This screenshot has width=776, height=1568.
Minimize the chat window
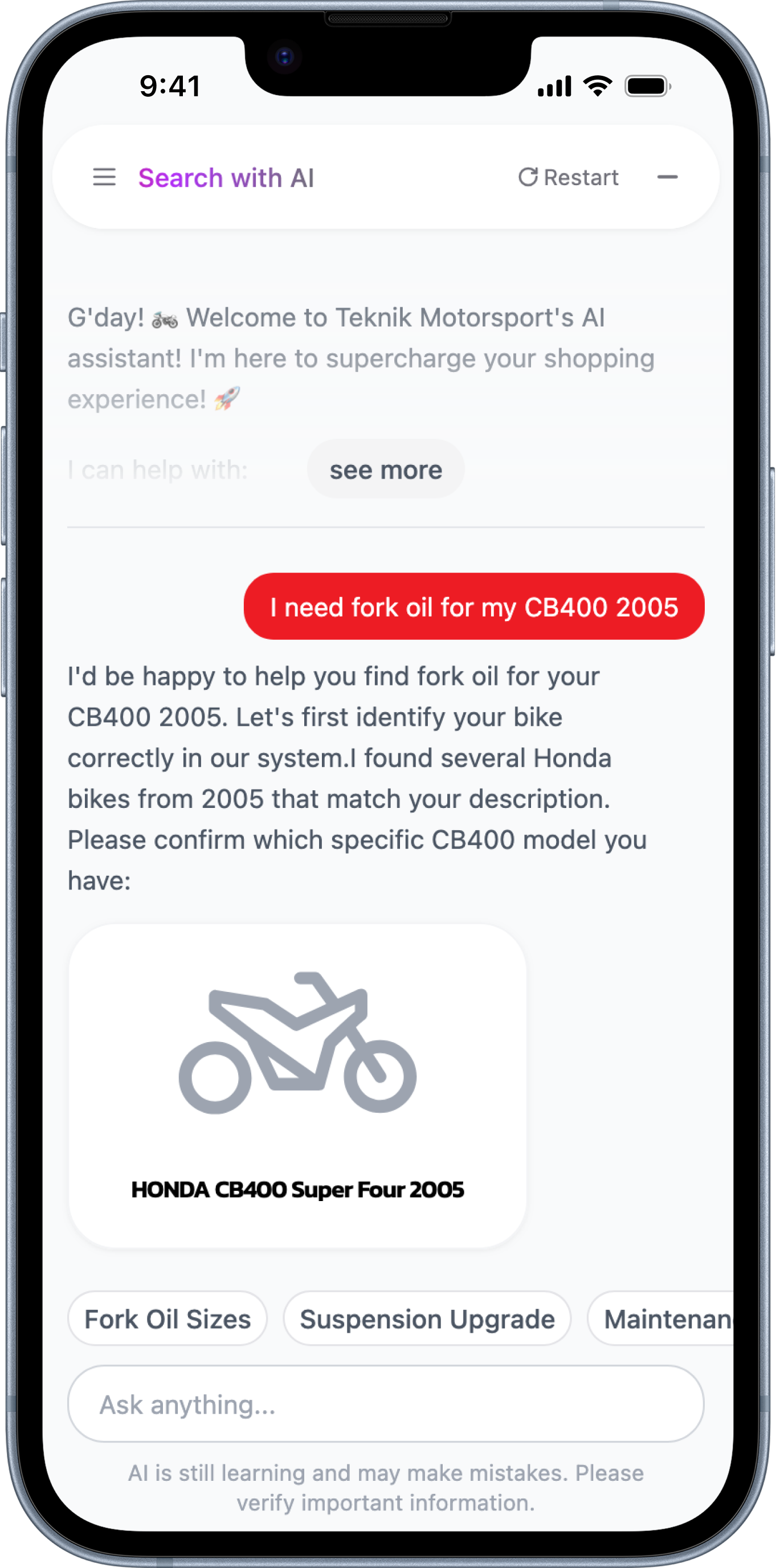tap(667, 177)
